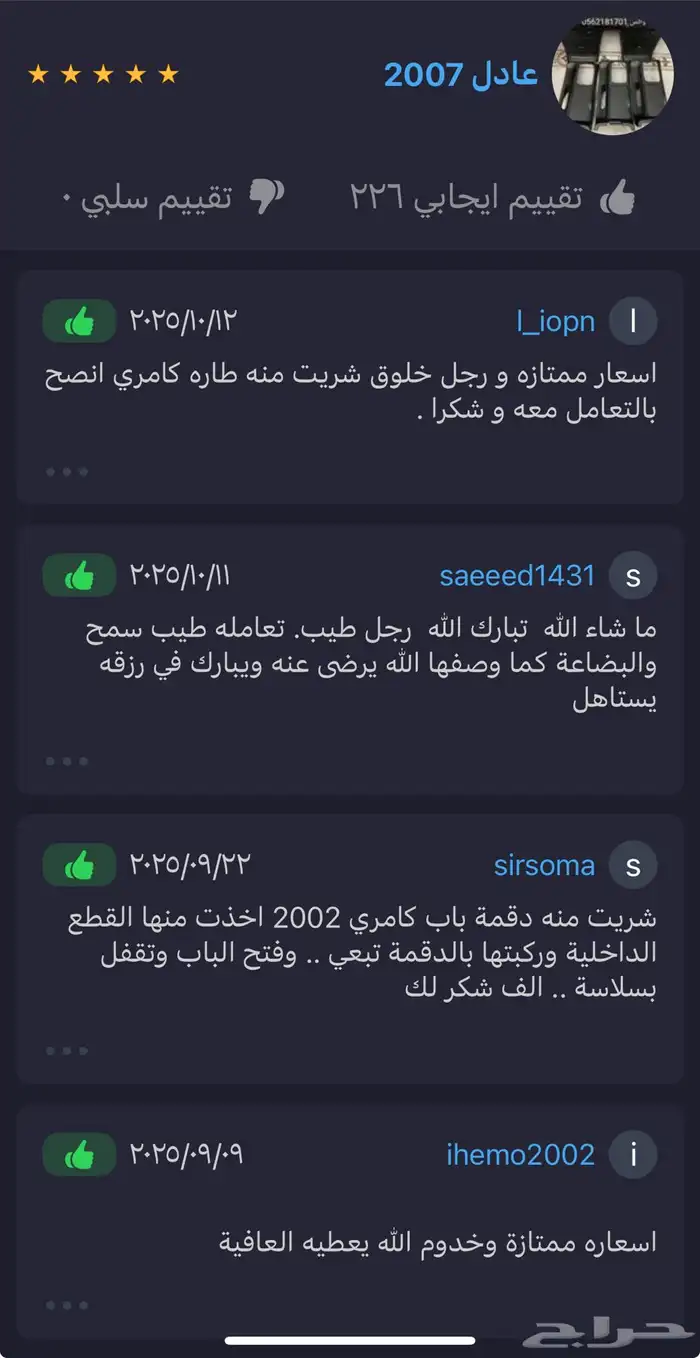Open more options on l_iopn's review
Image resolution: width=700 pixels, height=1358 pixels.
(x=67, y=471)
